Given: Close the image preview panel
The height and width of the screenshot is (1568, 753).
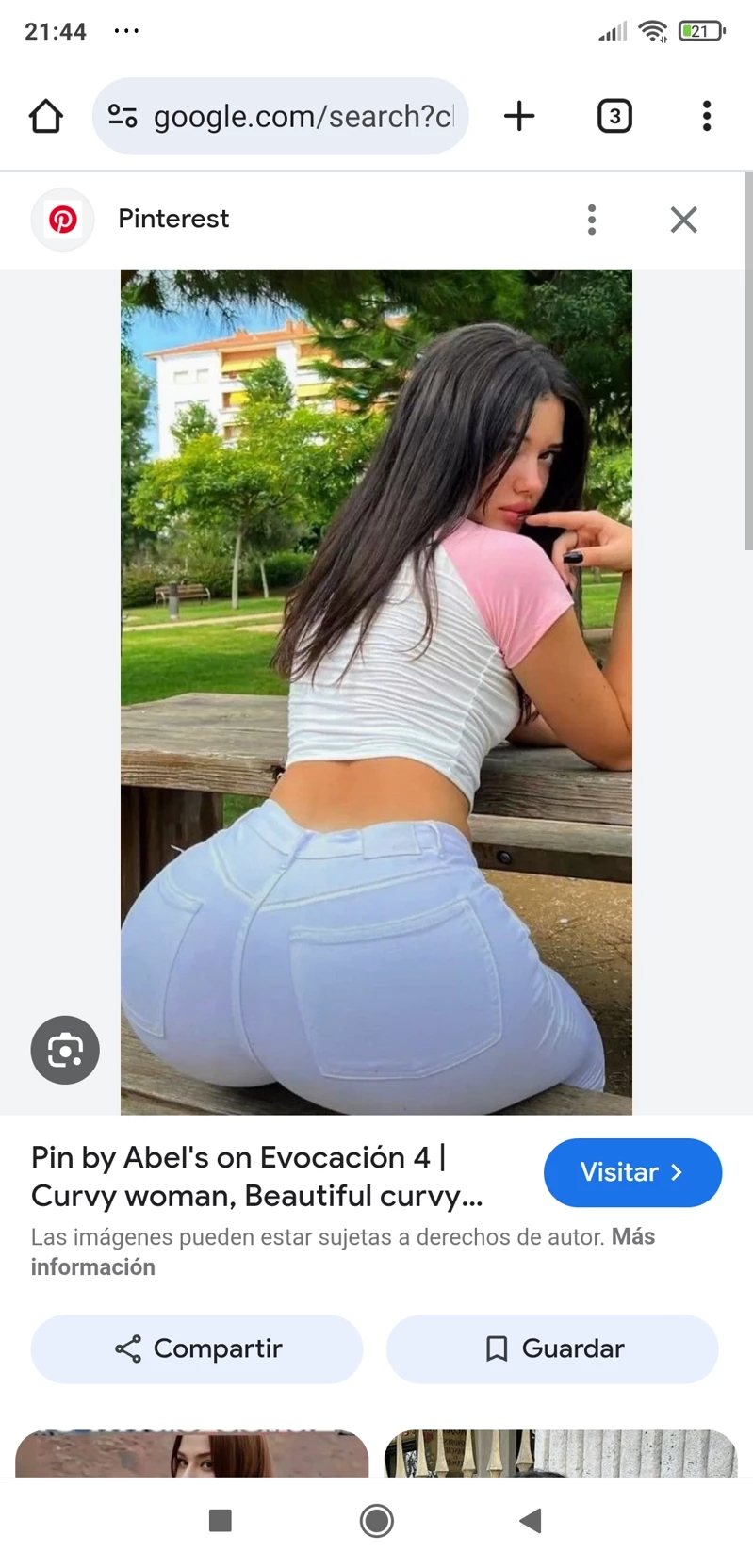Looking at the screenshot, I should [x=683, y=220].
